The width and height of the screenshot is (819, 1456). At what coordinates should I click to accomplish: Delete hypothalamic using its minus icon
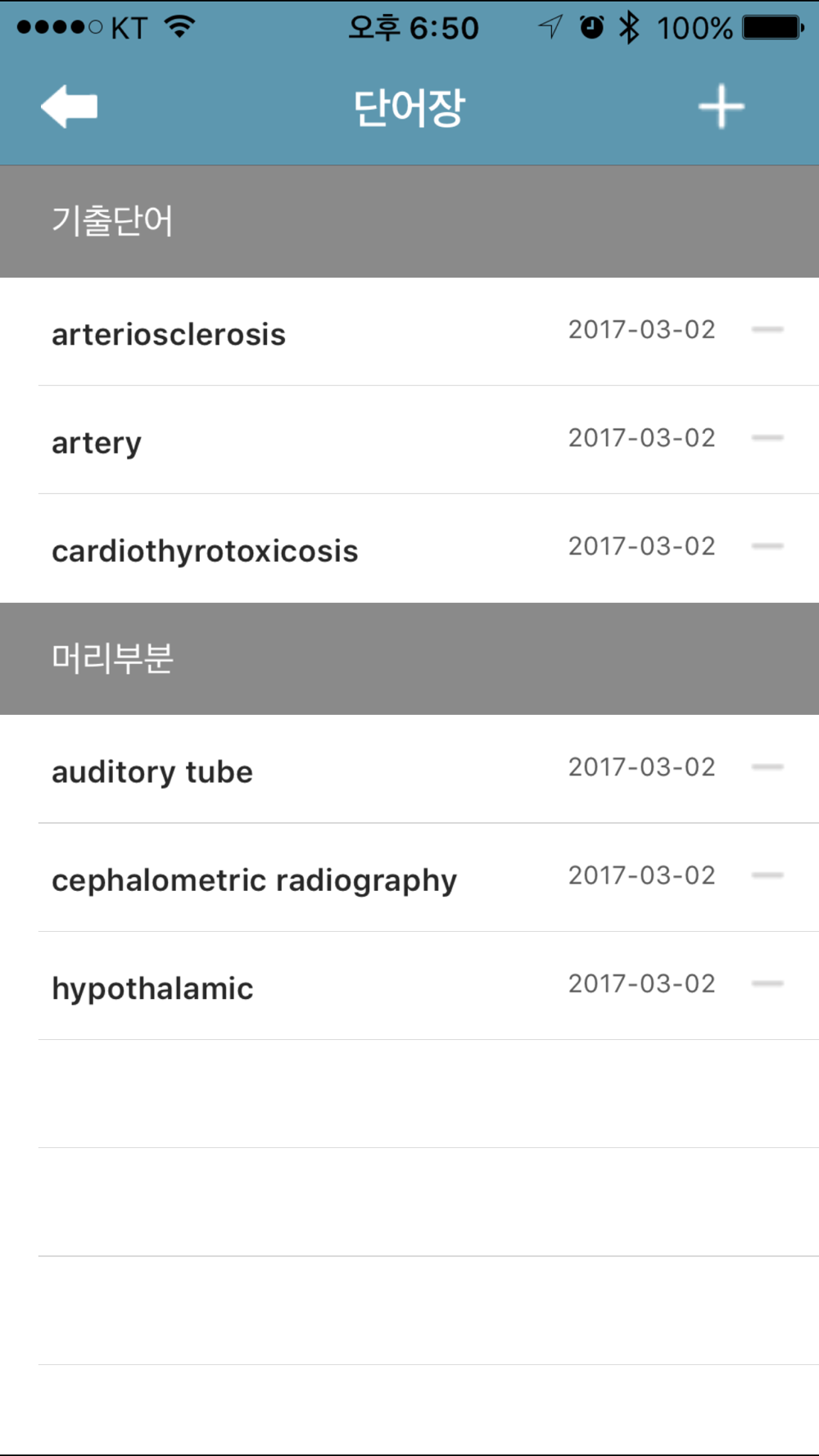[767, 983]
